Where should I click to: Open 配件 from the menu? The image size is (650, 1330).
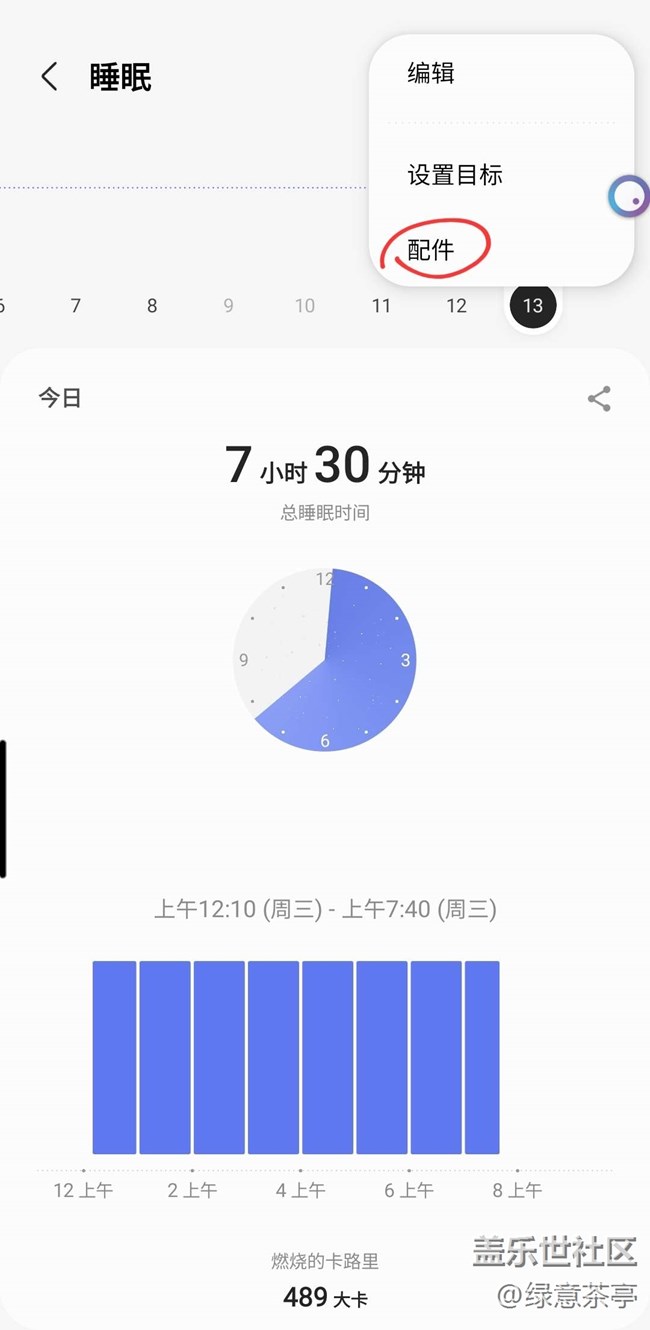(432, 250)
